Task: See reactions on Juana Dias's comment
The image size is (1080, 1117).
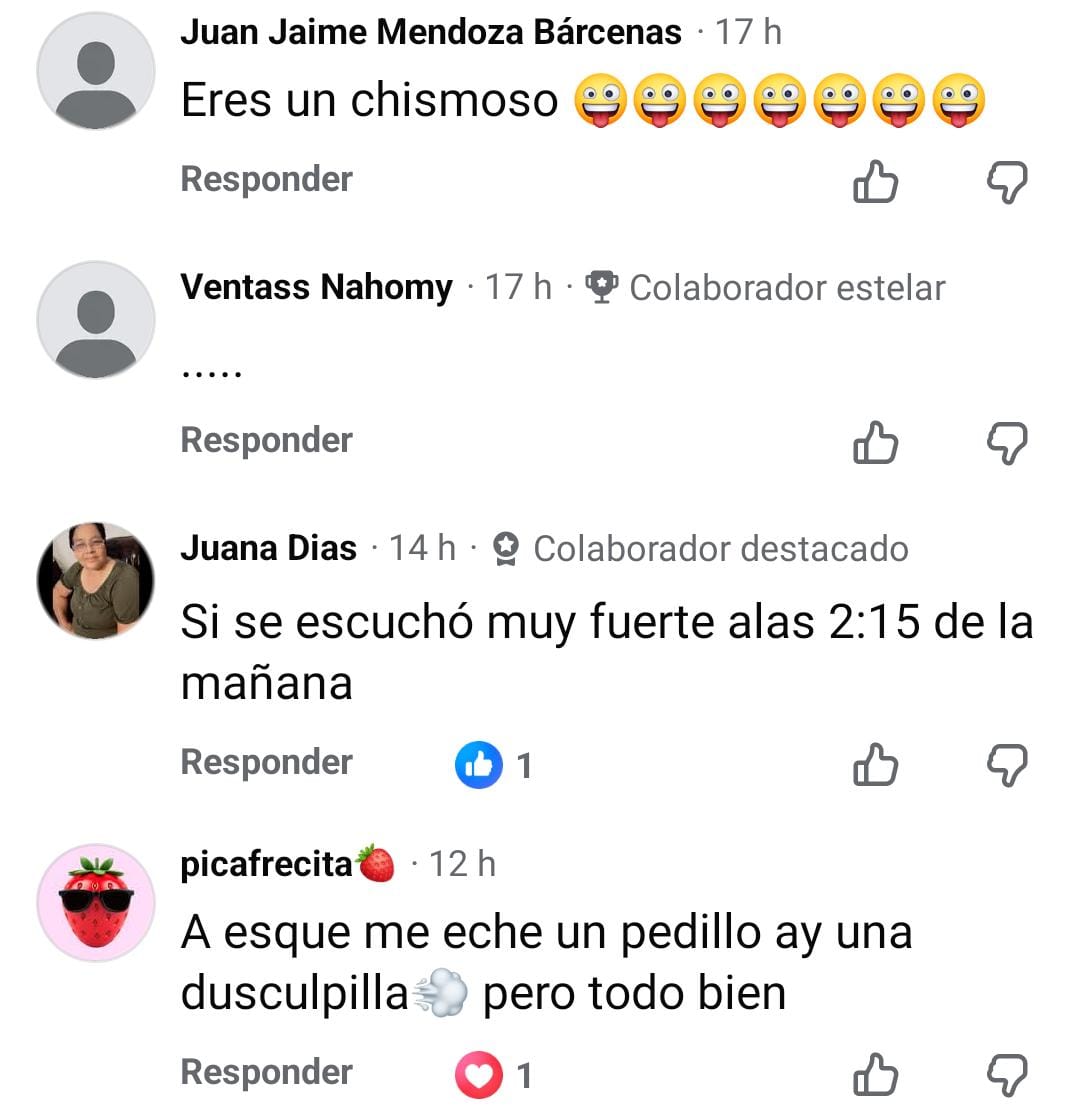Action: [x=494, y=766]
